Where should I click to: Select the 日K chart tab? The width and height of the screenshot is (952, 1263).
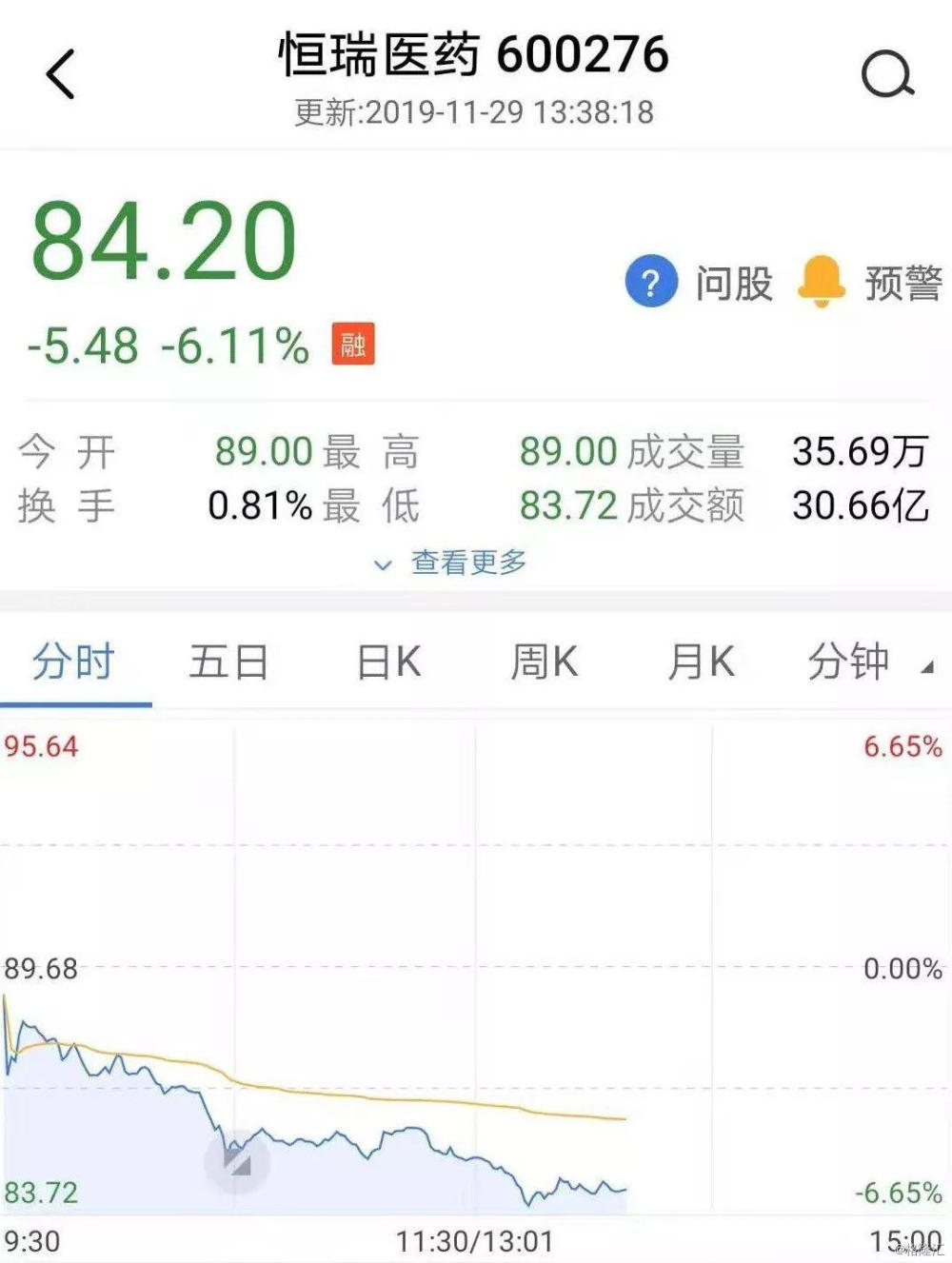[388, 661]
